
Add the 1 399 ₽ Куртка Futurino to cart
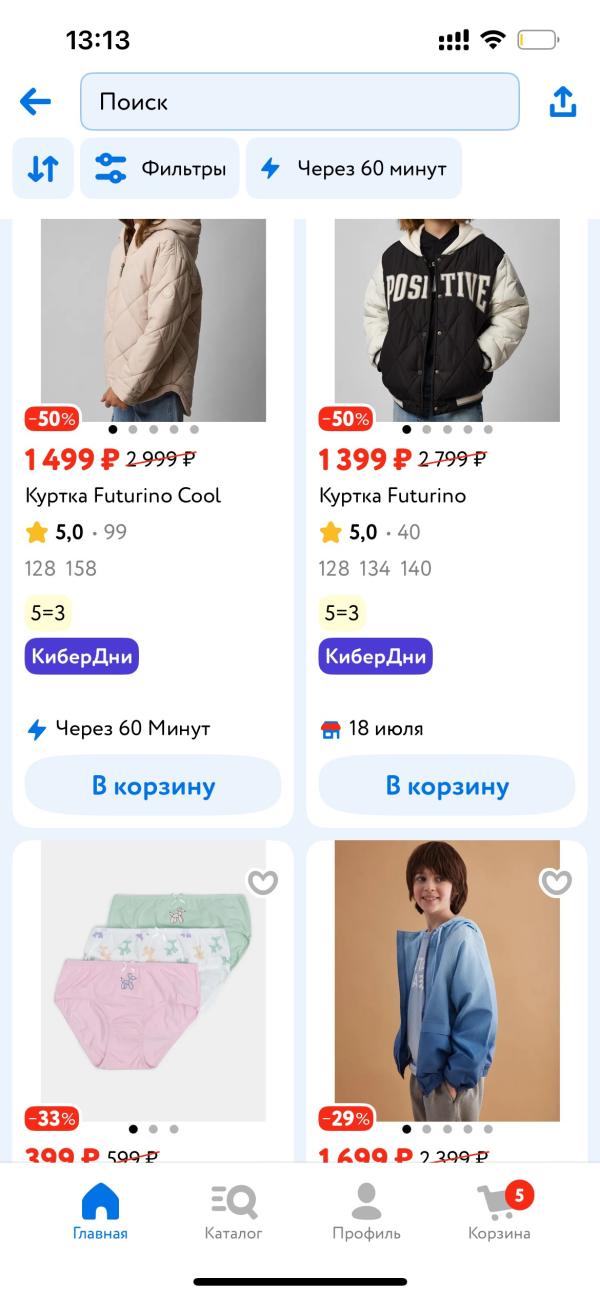(447, 786)
